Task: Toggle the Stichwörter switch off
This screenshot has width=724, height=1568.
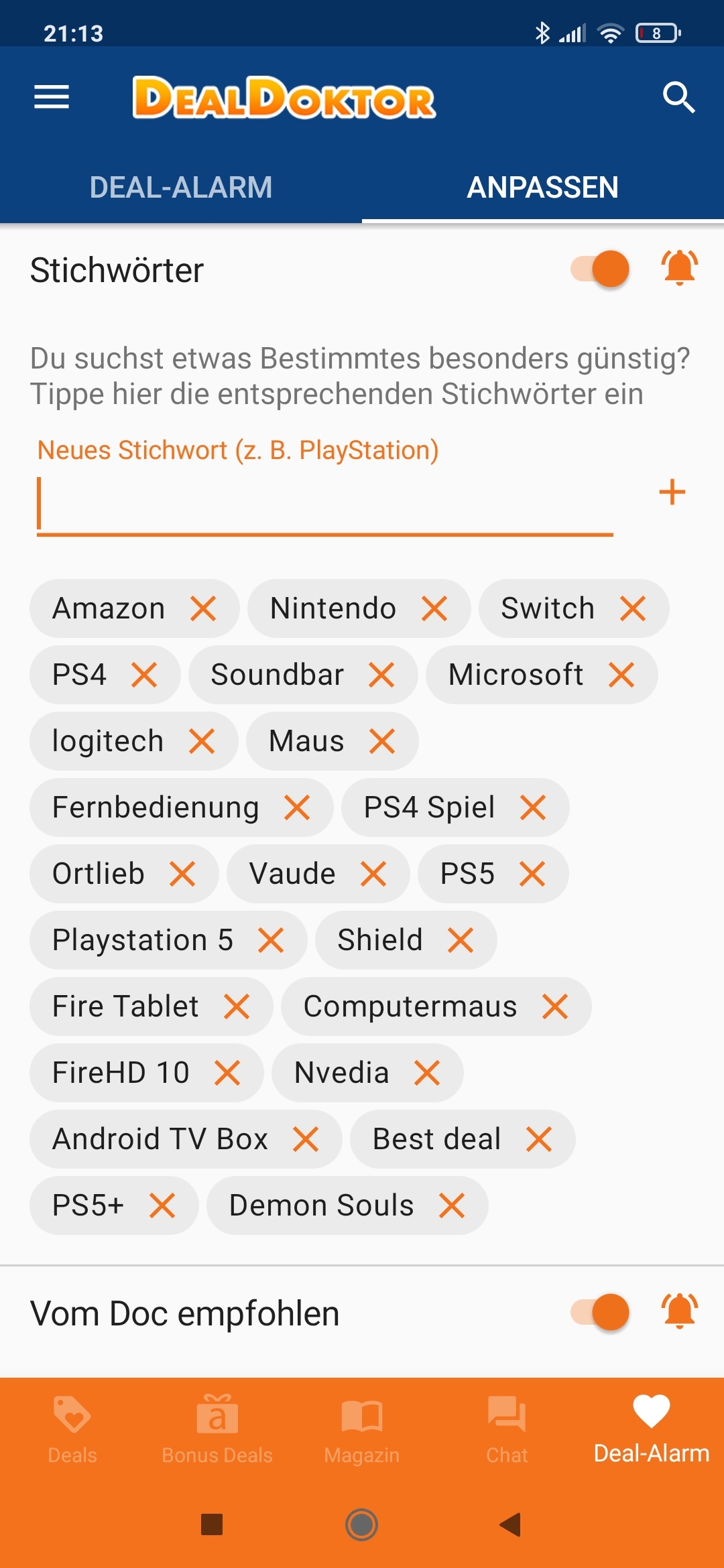Action: (x=600, y=269)
